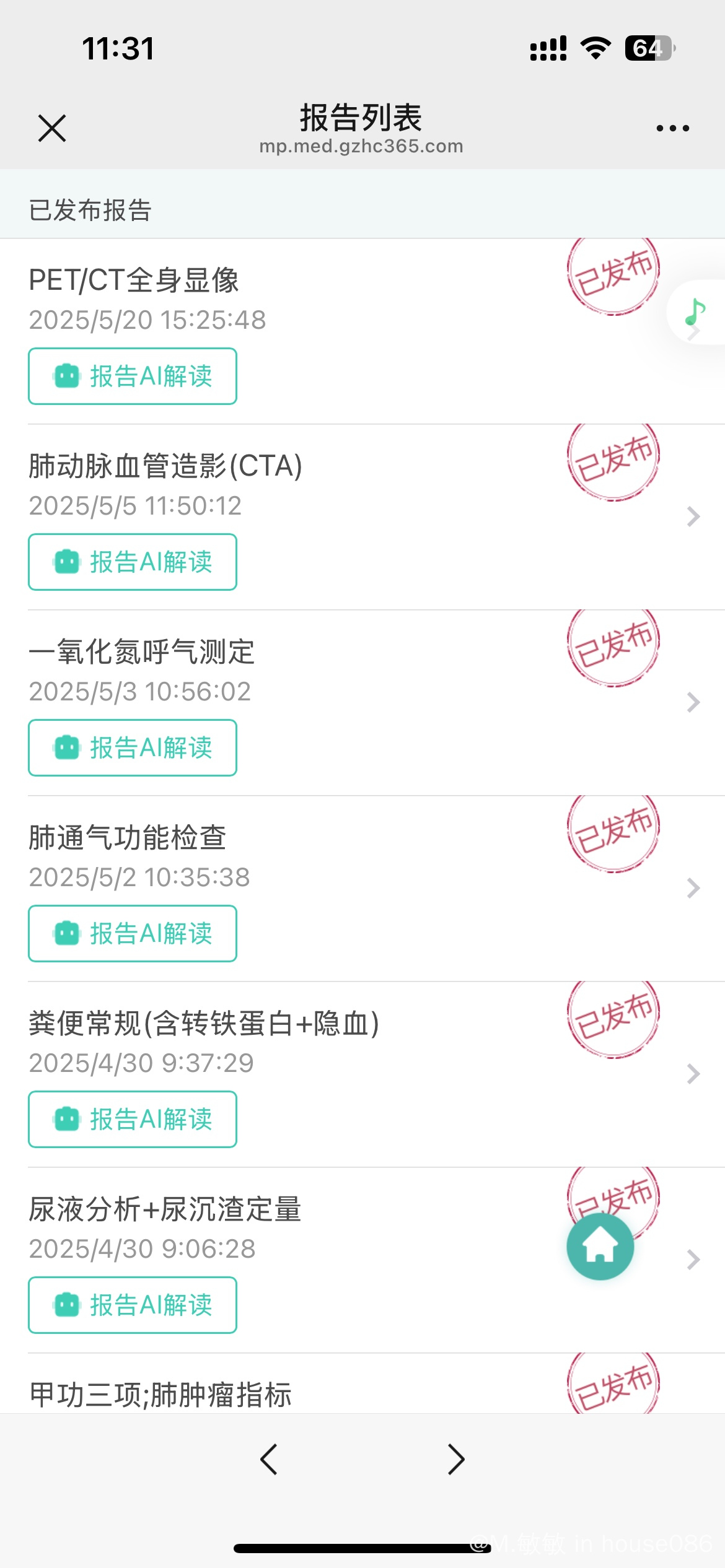This screenshot has width=725, height=1568.
Task: Tap 报告AI解读 under 肺通气功能检查
Action: (x=133, y=933)
